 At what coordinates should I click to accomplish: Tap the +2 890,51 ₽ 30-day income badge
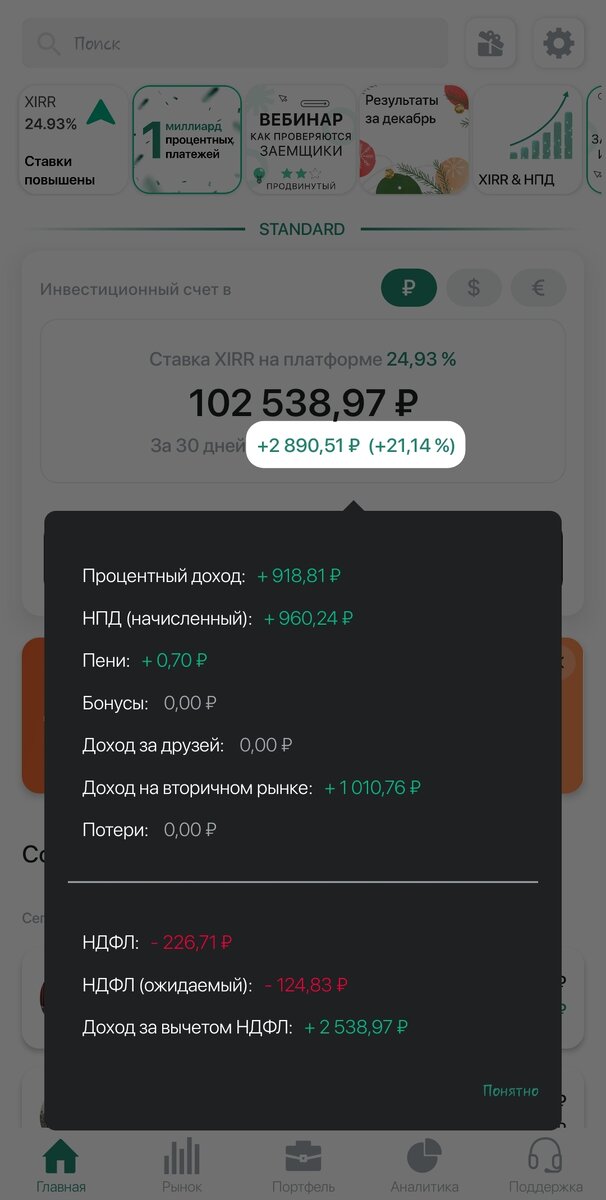pyautogui.click(x=356, y=446)
